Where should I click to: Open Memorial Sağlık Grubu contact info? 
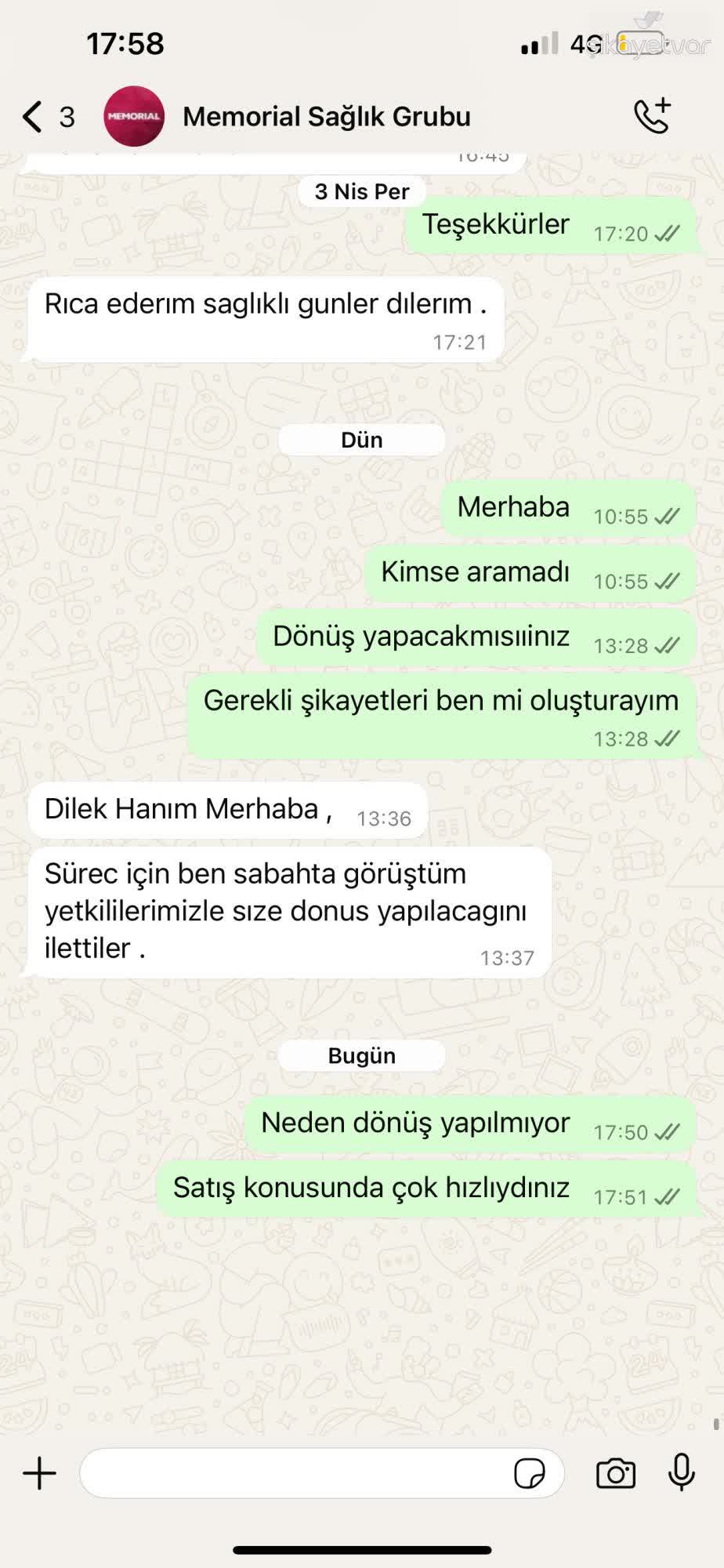click(x=327, y=117)
